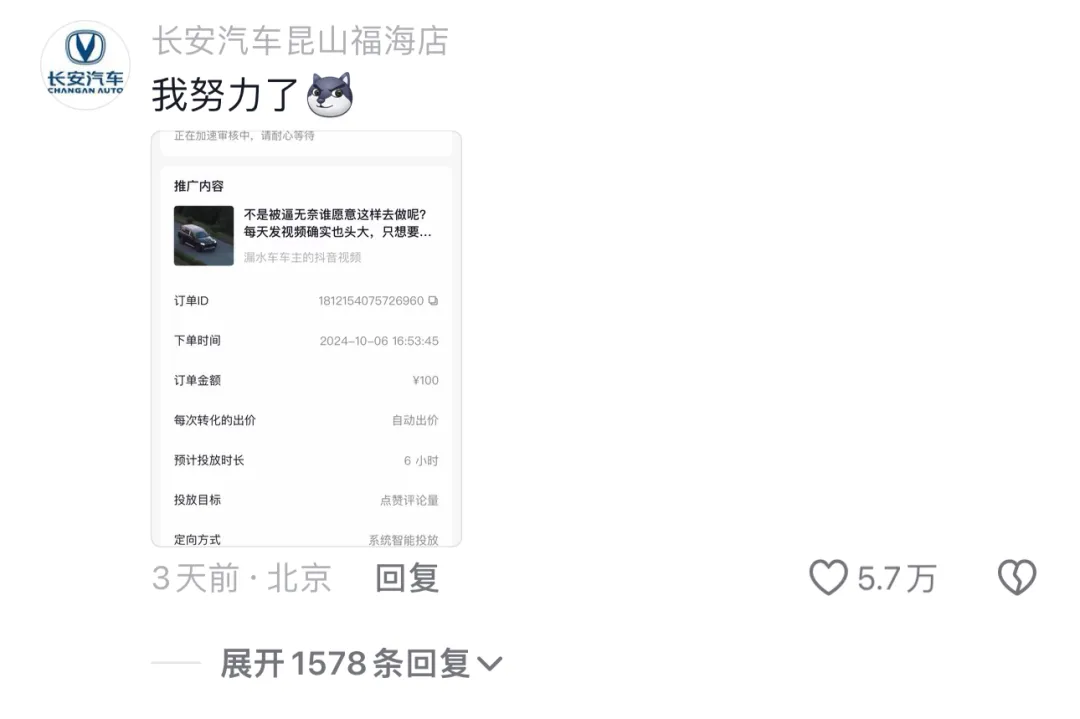
Task: Open 长安汽车昆山福海店 profile avatar
Action: coord(85,65)
